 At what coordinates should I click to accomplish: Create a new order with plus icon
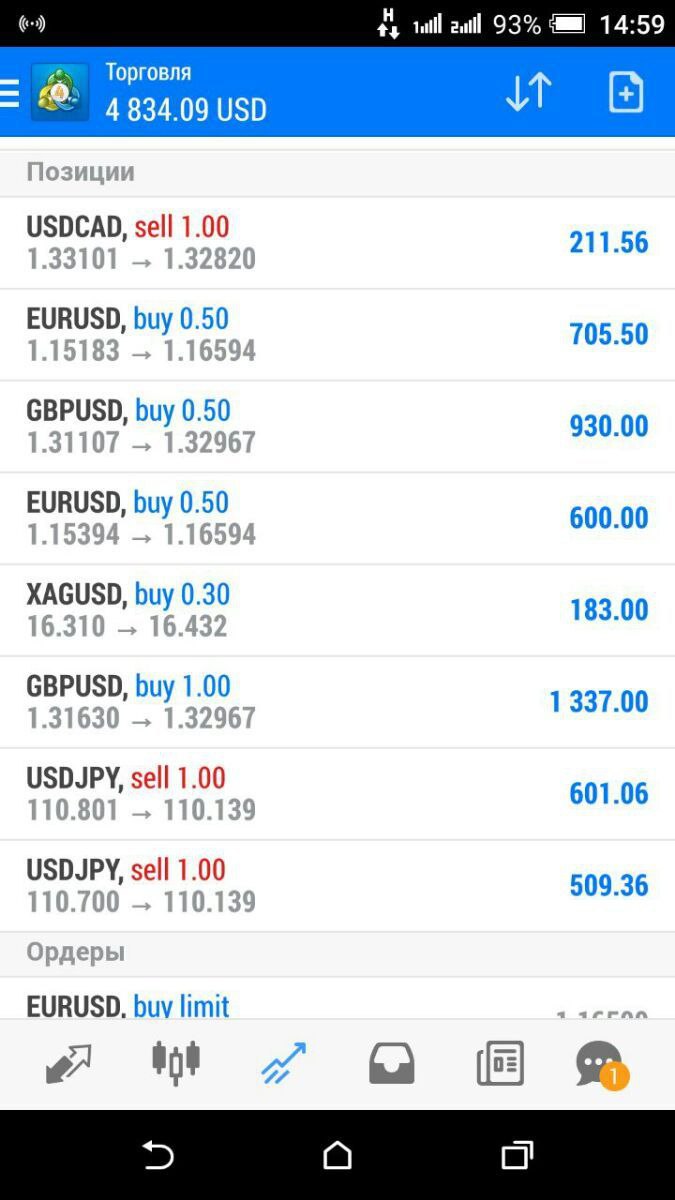click(x=626, y=92)
